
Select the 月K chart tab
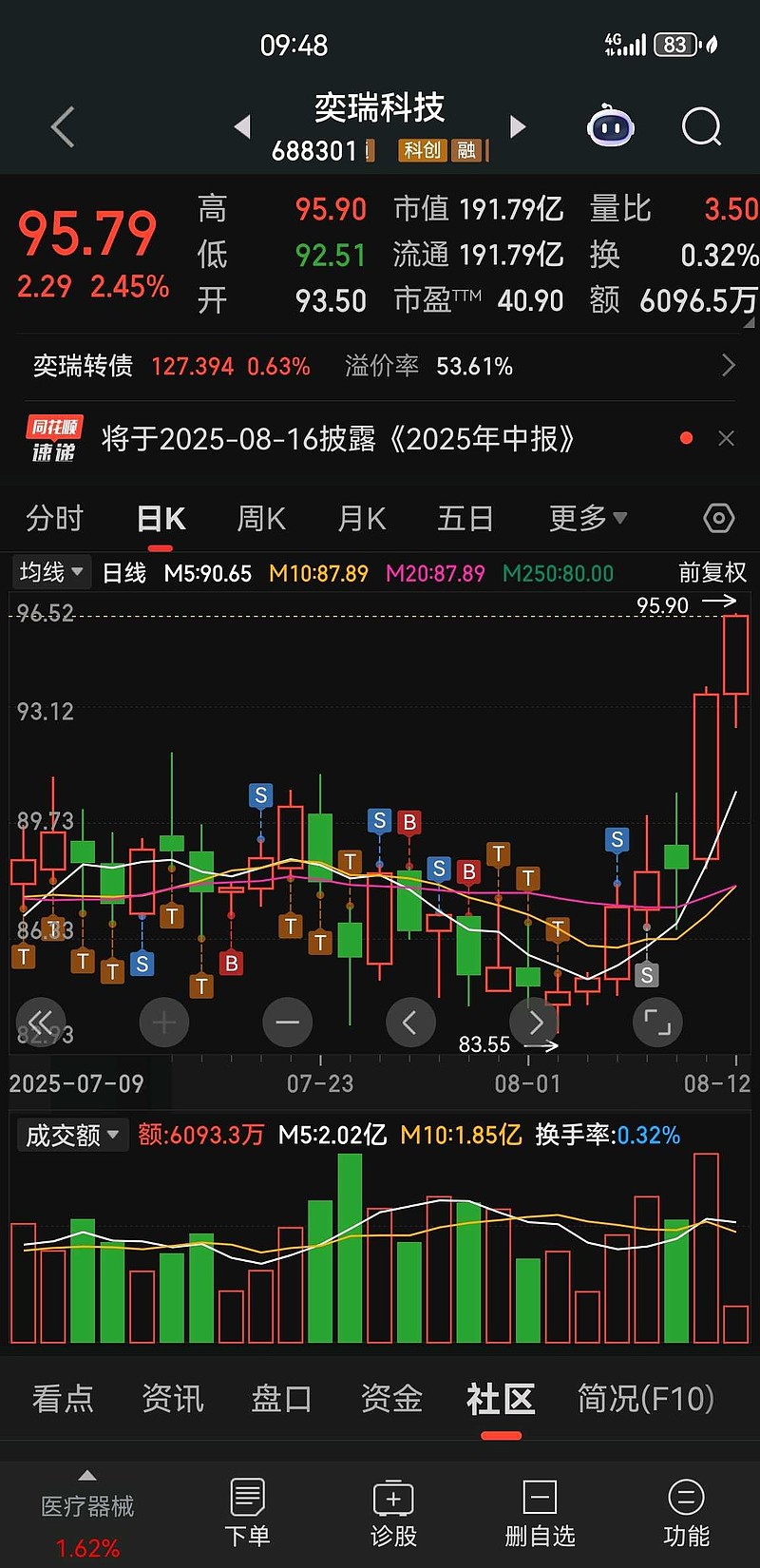[361, 519]
